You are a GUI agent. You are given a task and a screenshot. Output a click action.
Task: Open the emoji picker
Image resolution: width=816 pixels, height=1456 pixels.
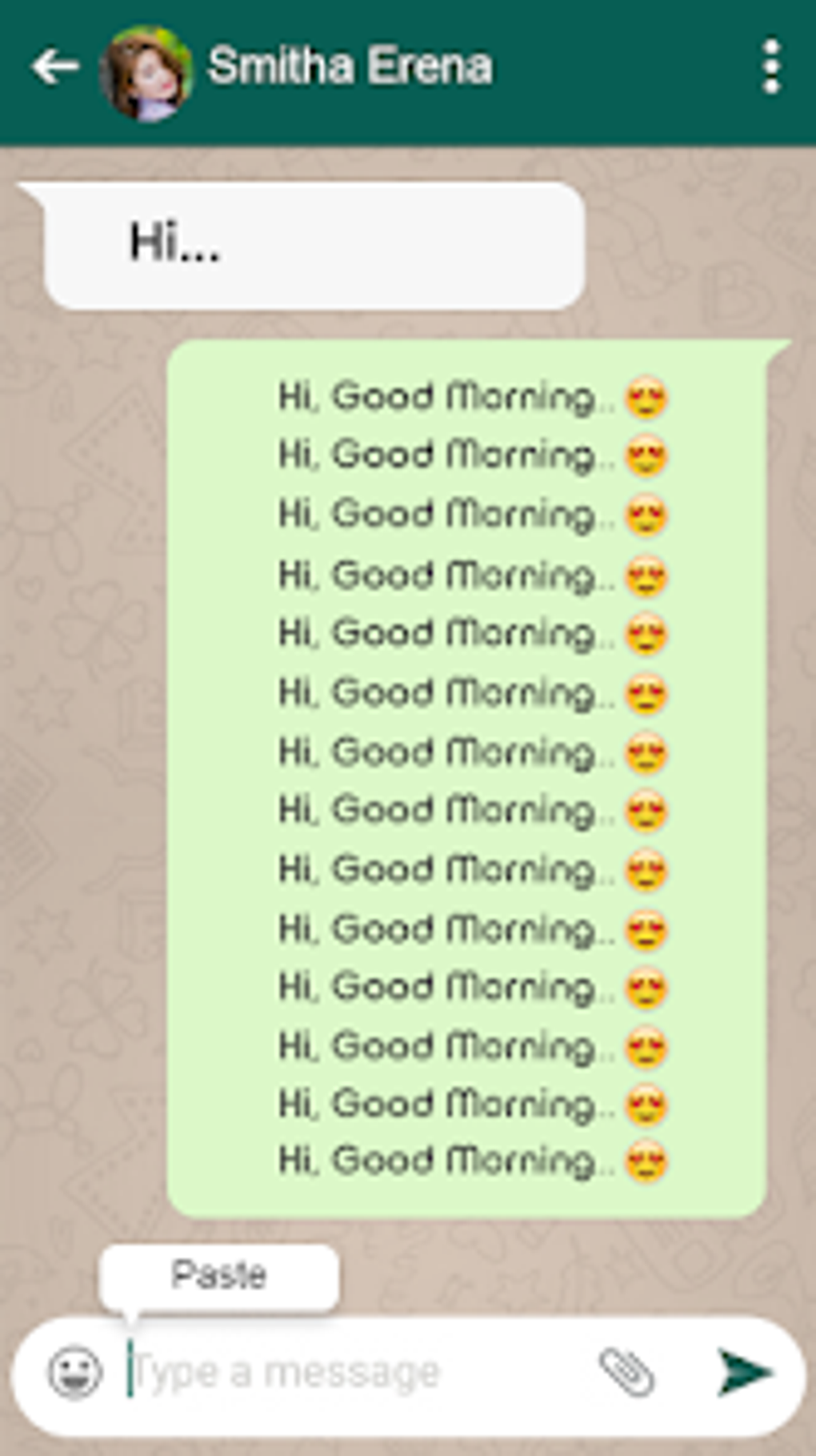tap(75, 1372)
